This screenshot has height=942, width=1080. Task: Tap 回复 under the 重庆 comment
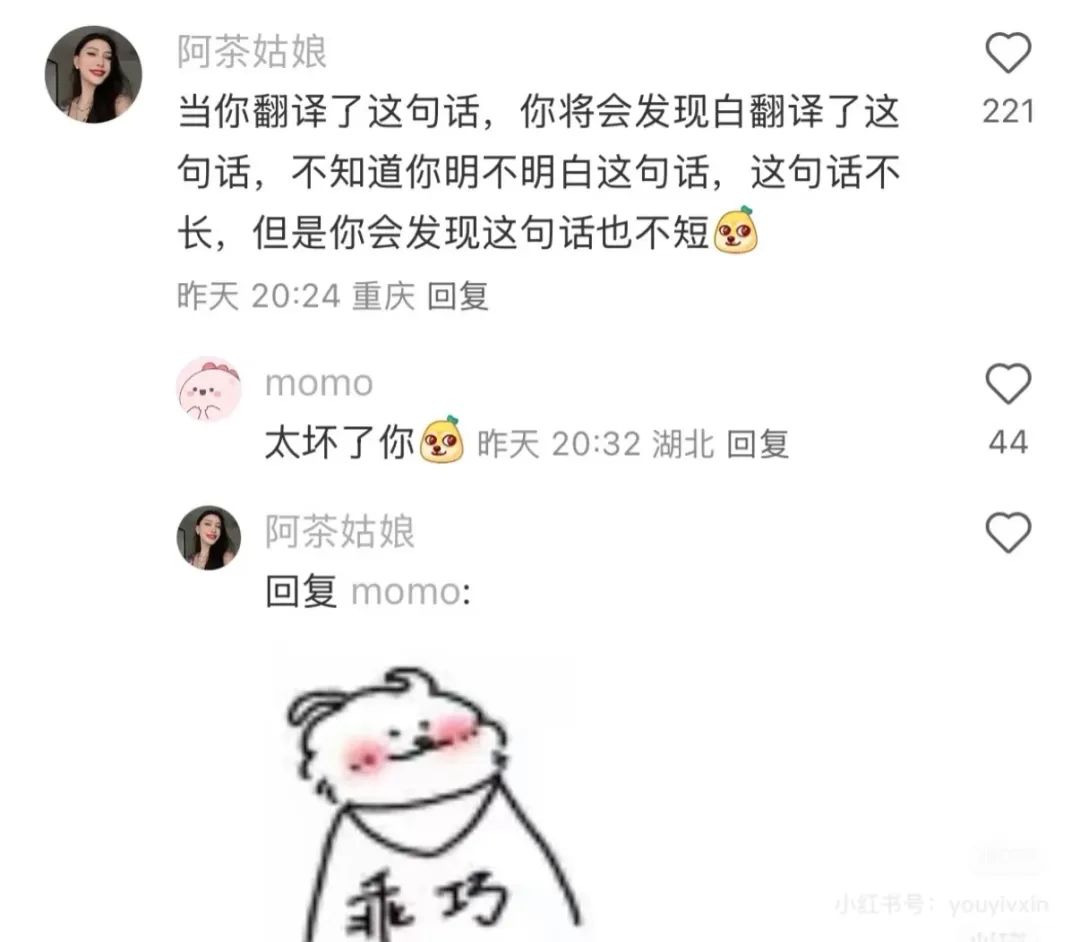point(458,296)
